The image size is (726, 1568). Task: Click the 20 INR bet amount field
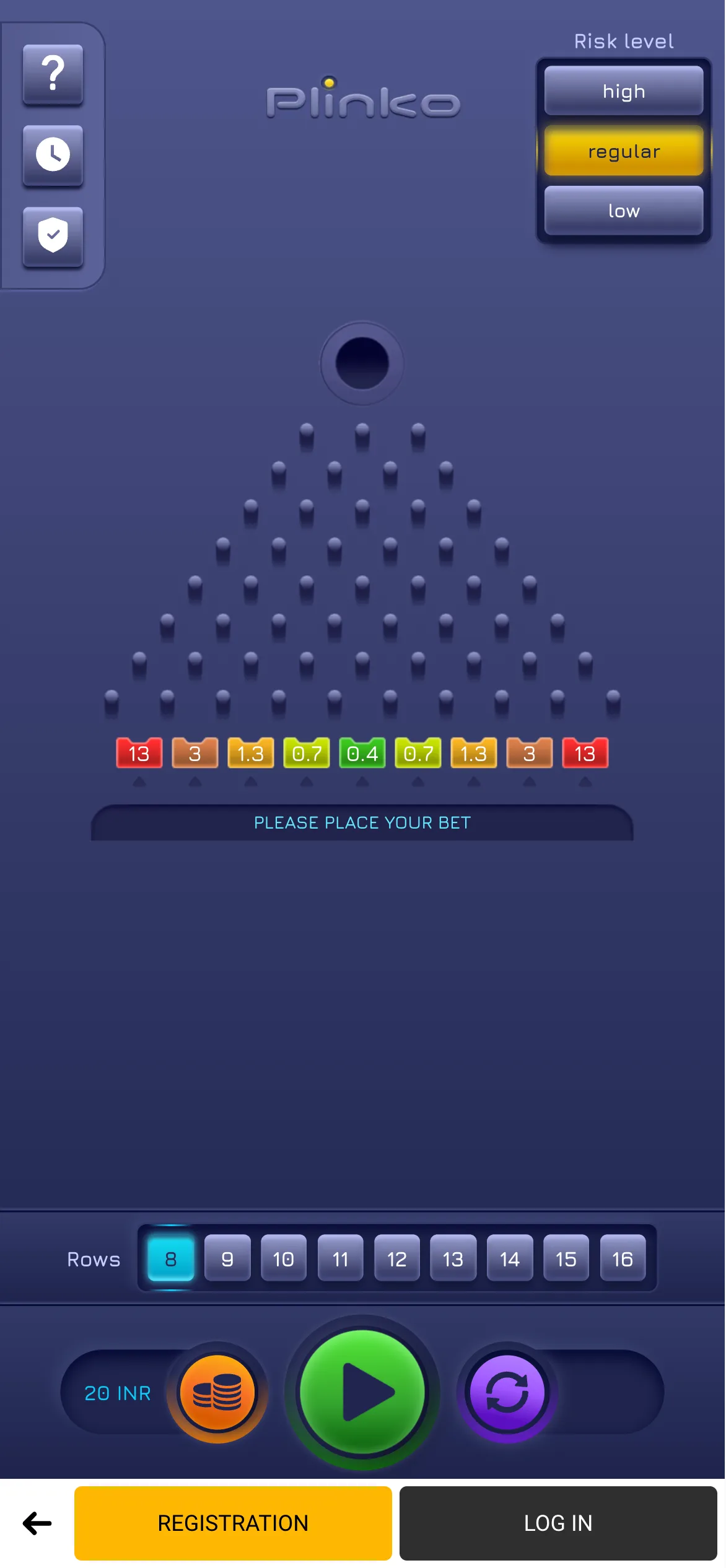pyautogui.click(x=118, y=1393)
